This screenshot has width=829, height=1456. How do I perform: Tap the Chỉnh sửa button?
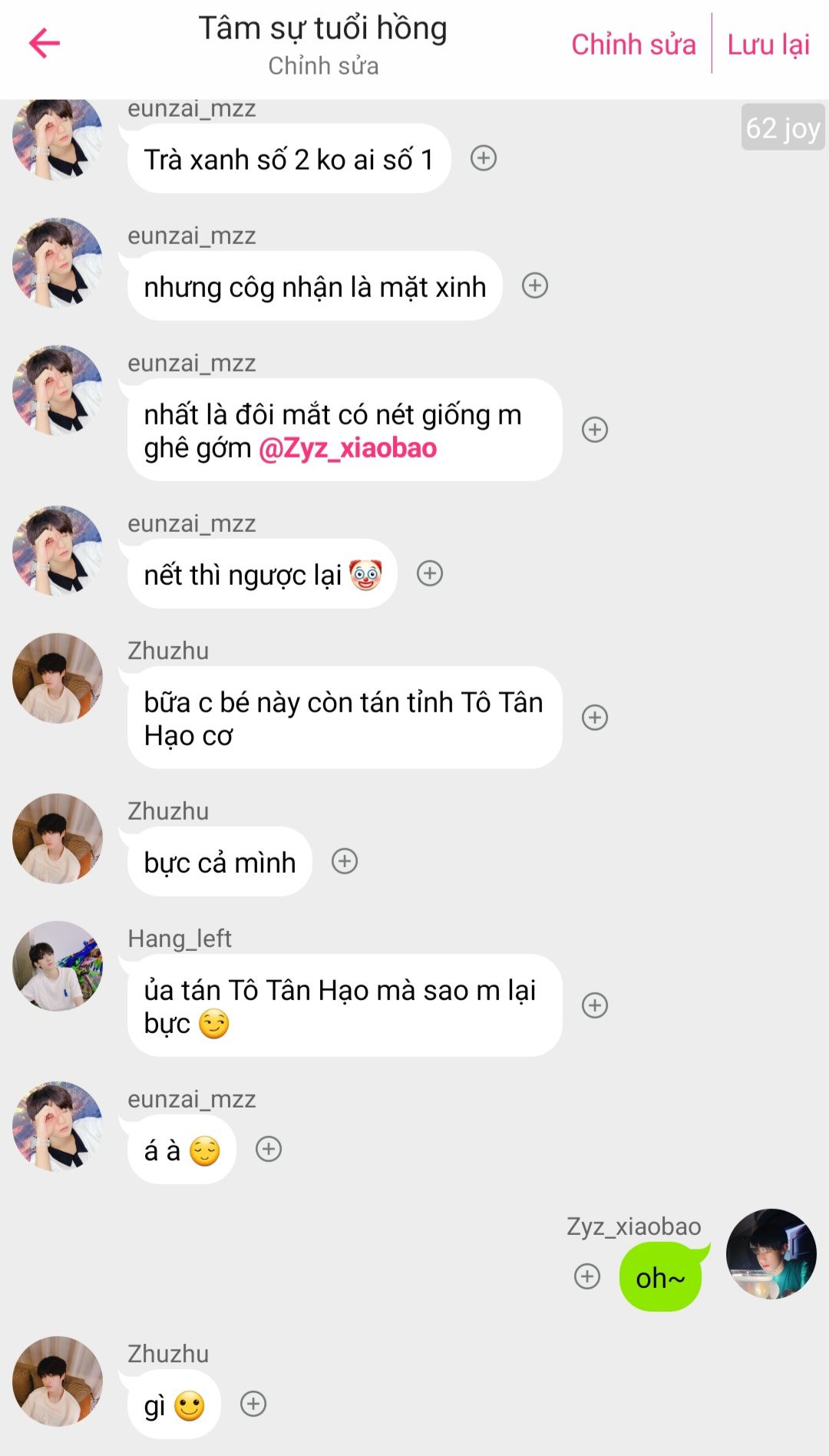click(633, 45)
